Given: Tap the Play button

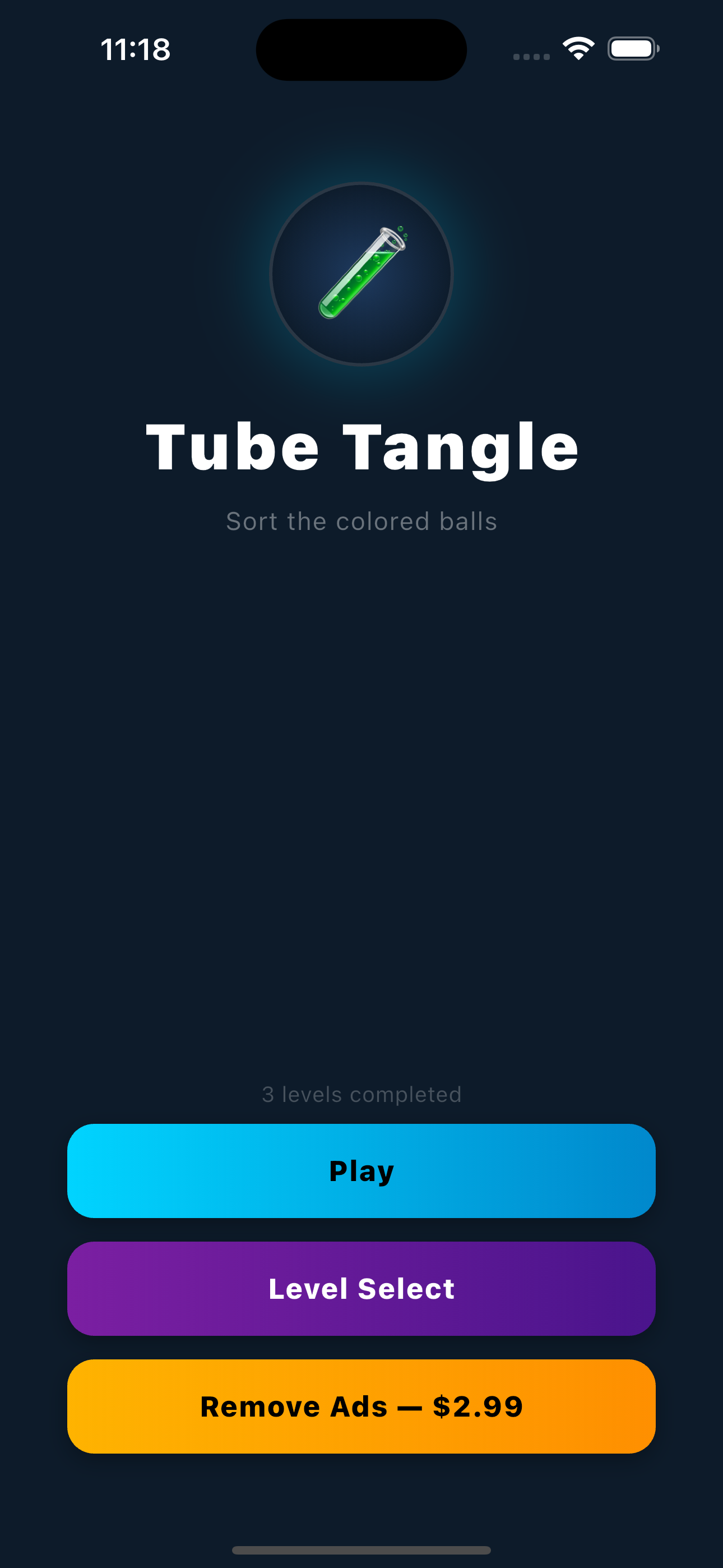Looking at the screenshot, I should pyautogui.click(x=361, y=1170).
